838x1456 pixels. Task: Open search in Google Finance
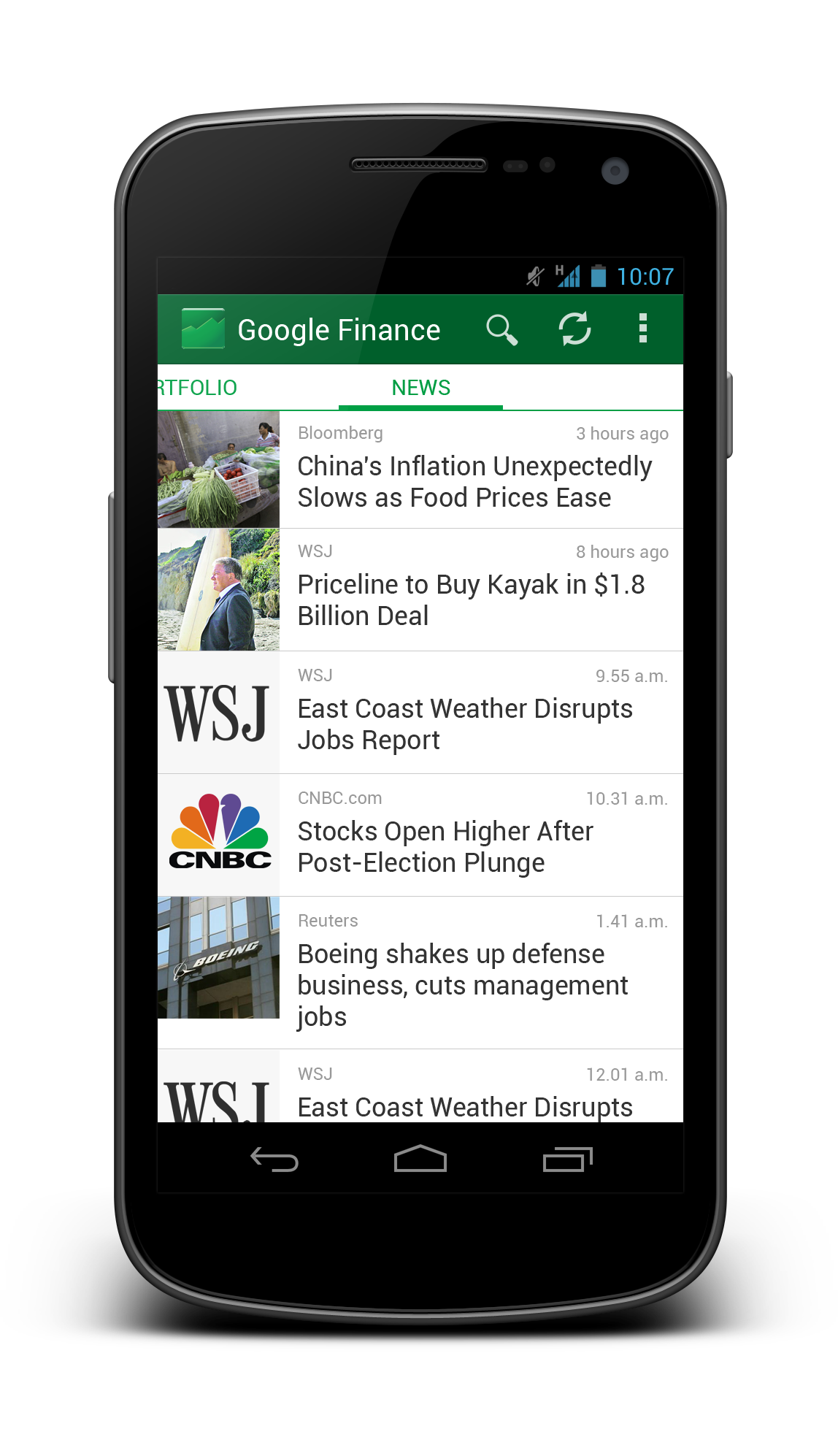(502, 330)
